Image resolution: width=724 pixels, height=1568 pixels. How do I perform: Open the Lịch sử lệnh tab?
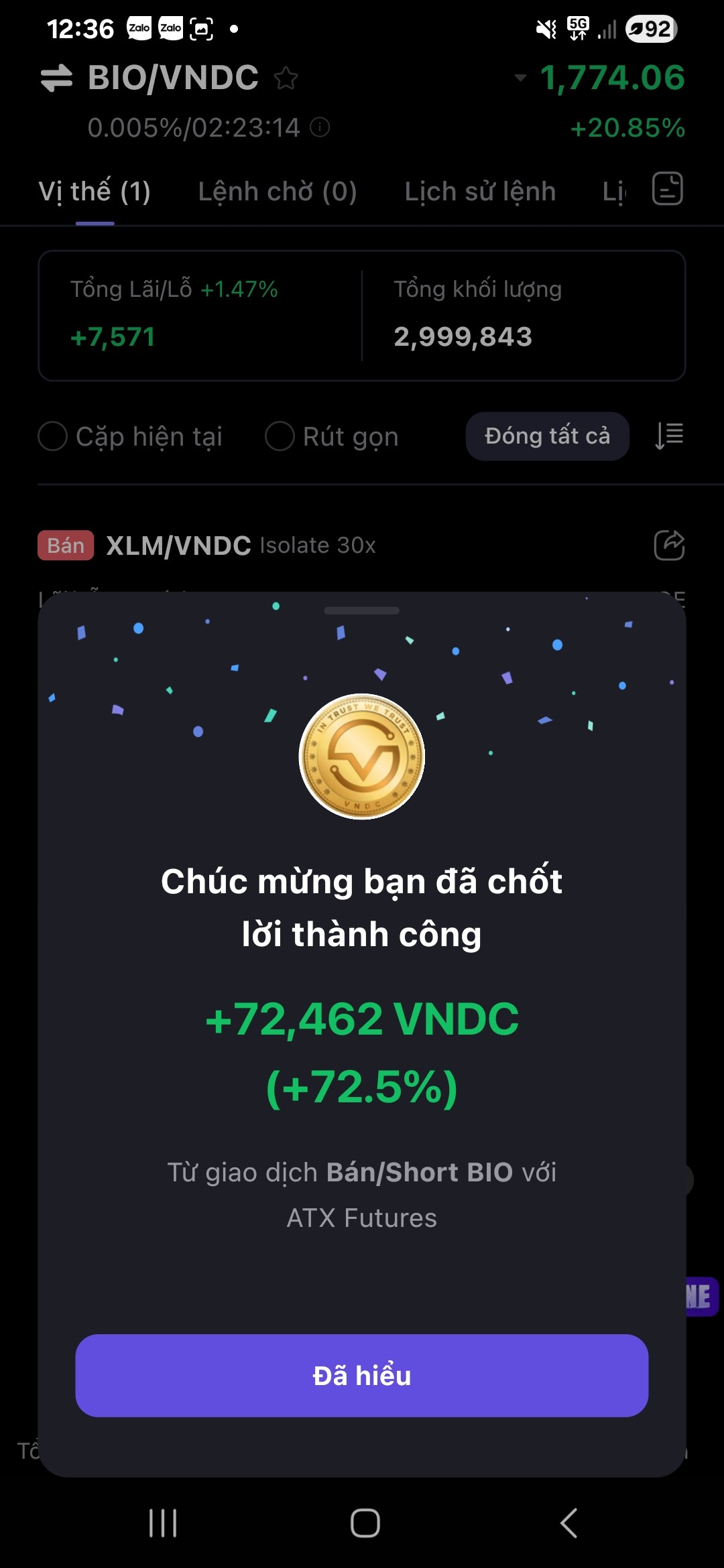click(x=480, y=192)
